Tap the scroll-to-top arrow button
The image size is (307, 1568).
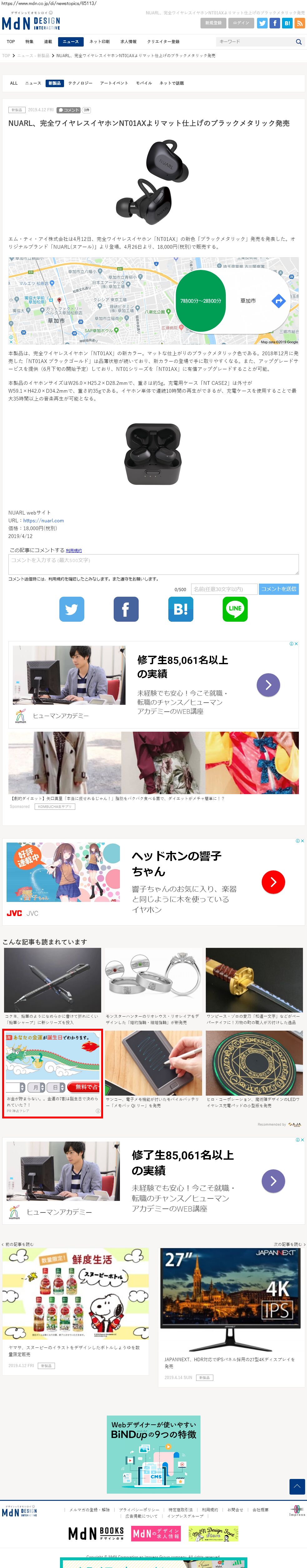coord(297,1486)
